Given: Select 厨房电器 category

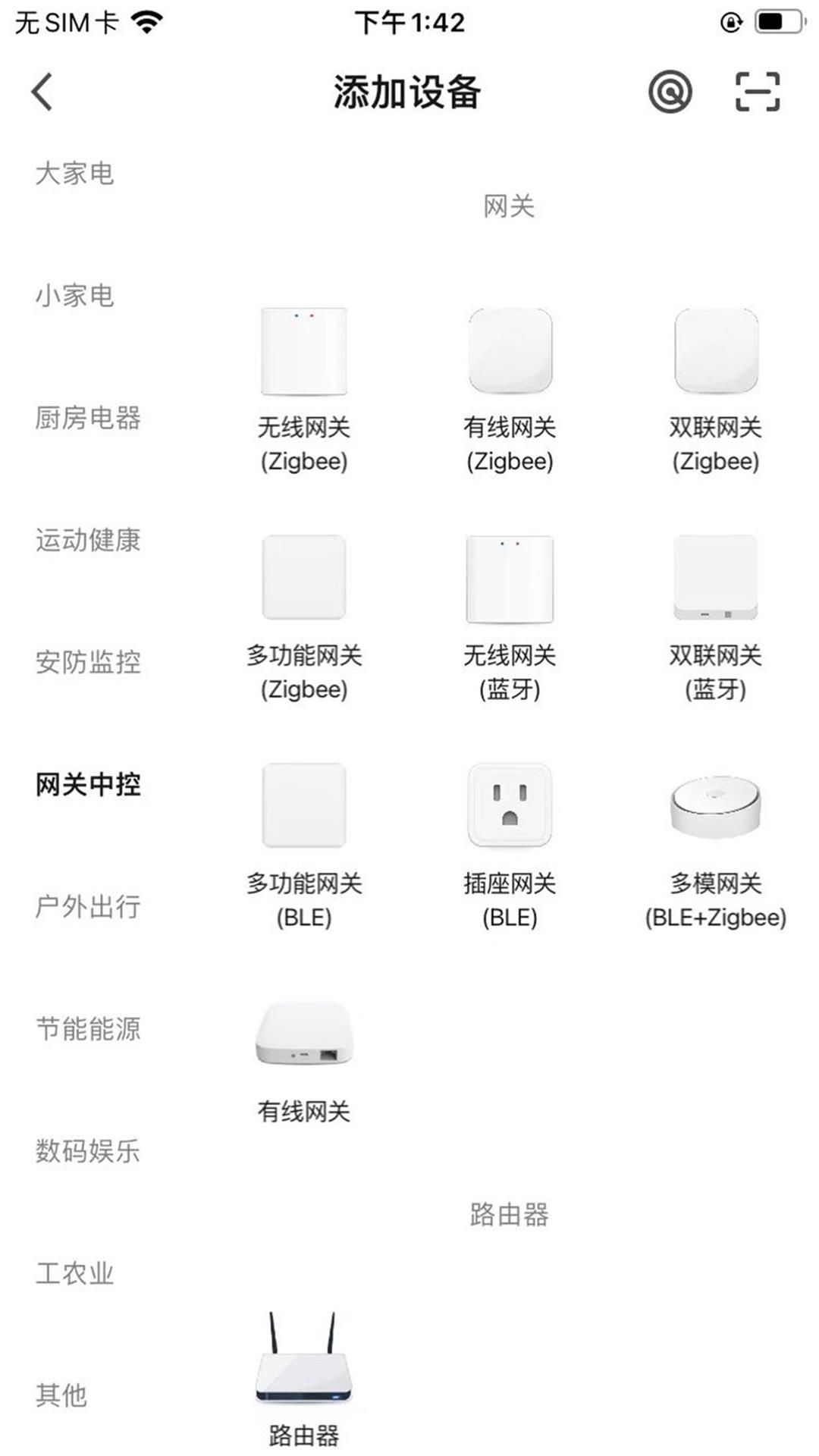Looking at the screenshot, I should [88, 418].
